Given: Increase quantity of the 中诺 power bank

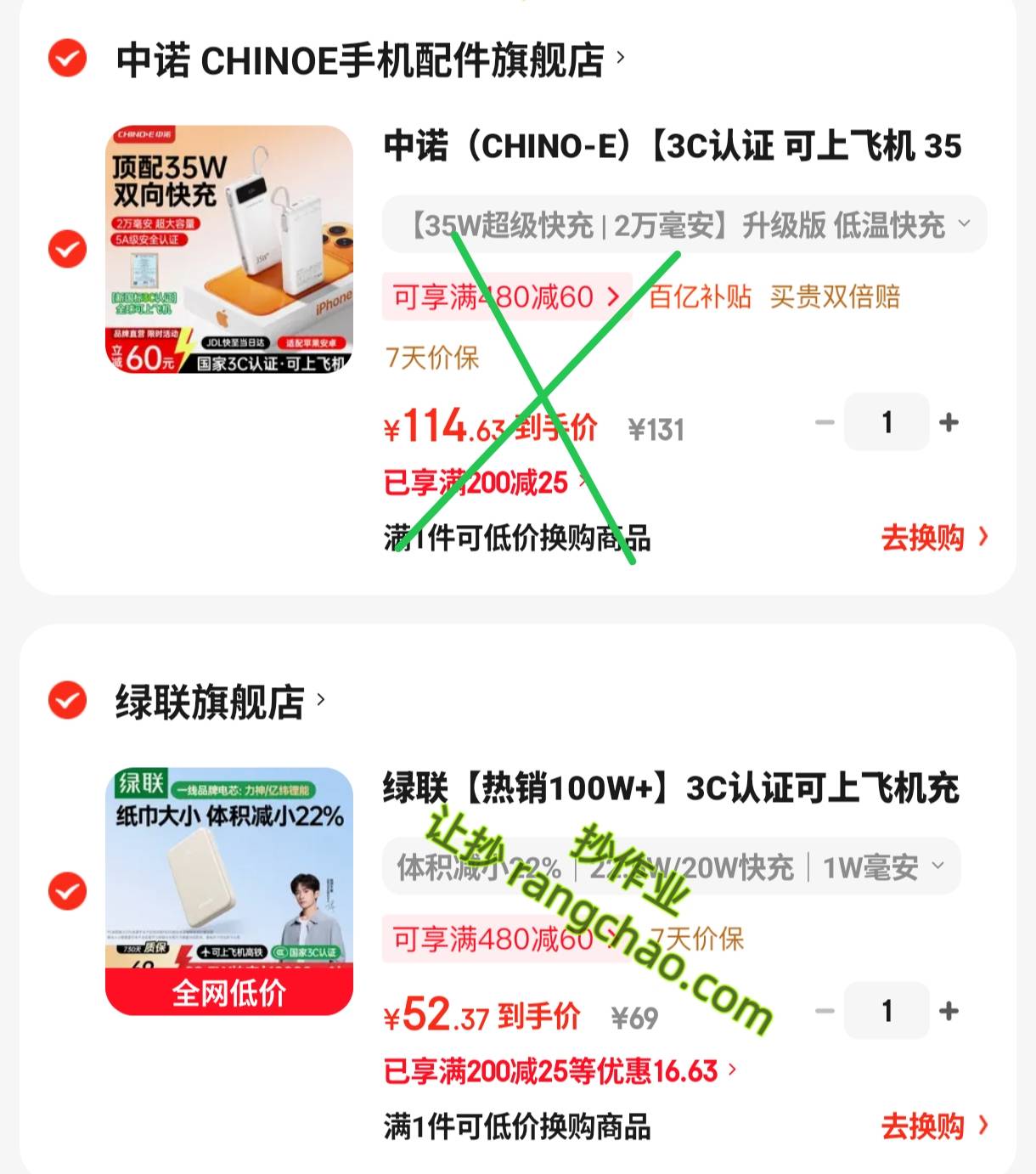Looking at the screenshot, I should (949, 422).
